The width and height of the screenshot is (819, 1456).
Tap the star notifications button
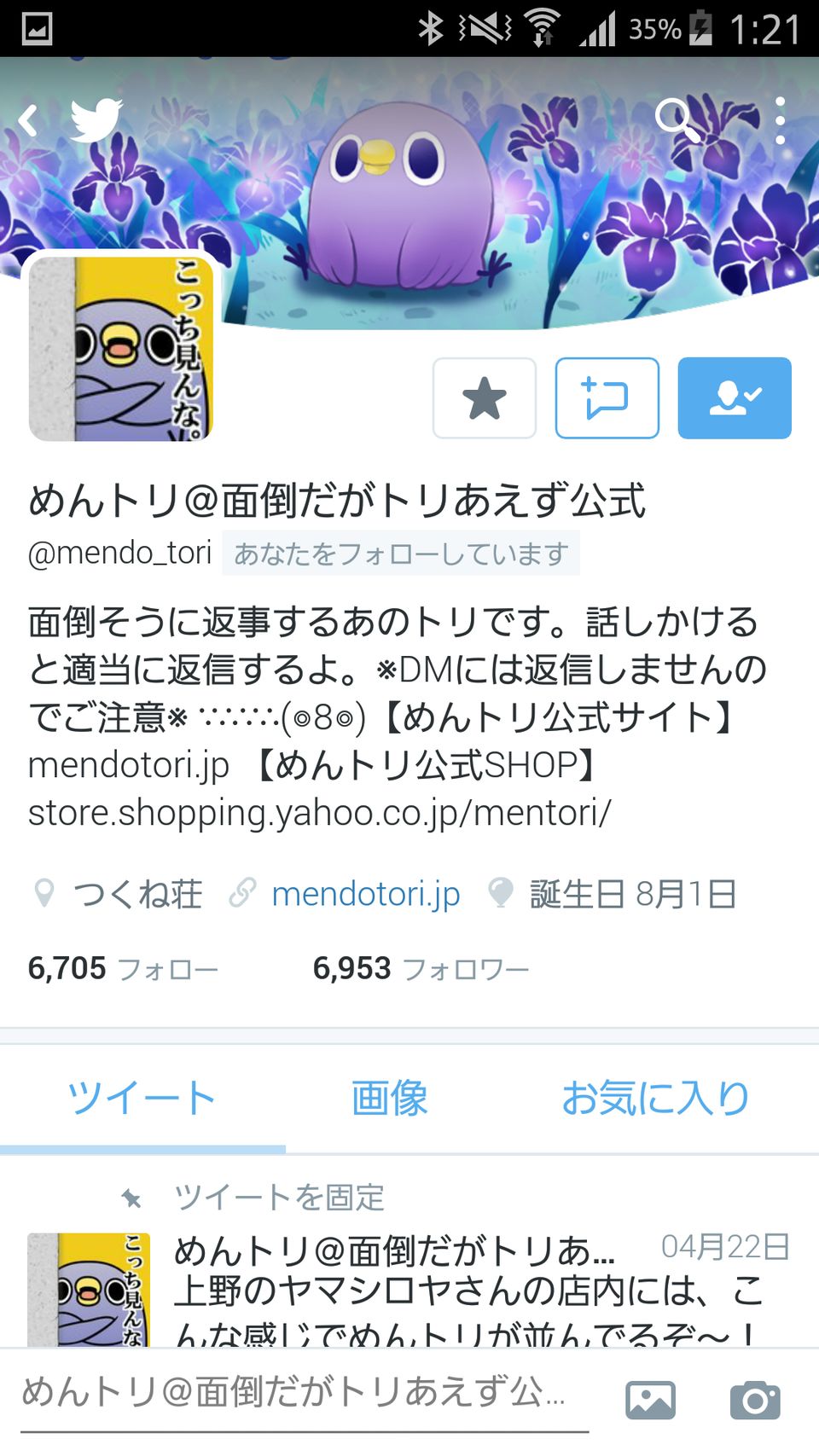tap(484, 398)
